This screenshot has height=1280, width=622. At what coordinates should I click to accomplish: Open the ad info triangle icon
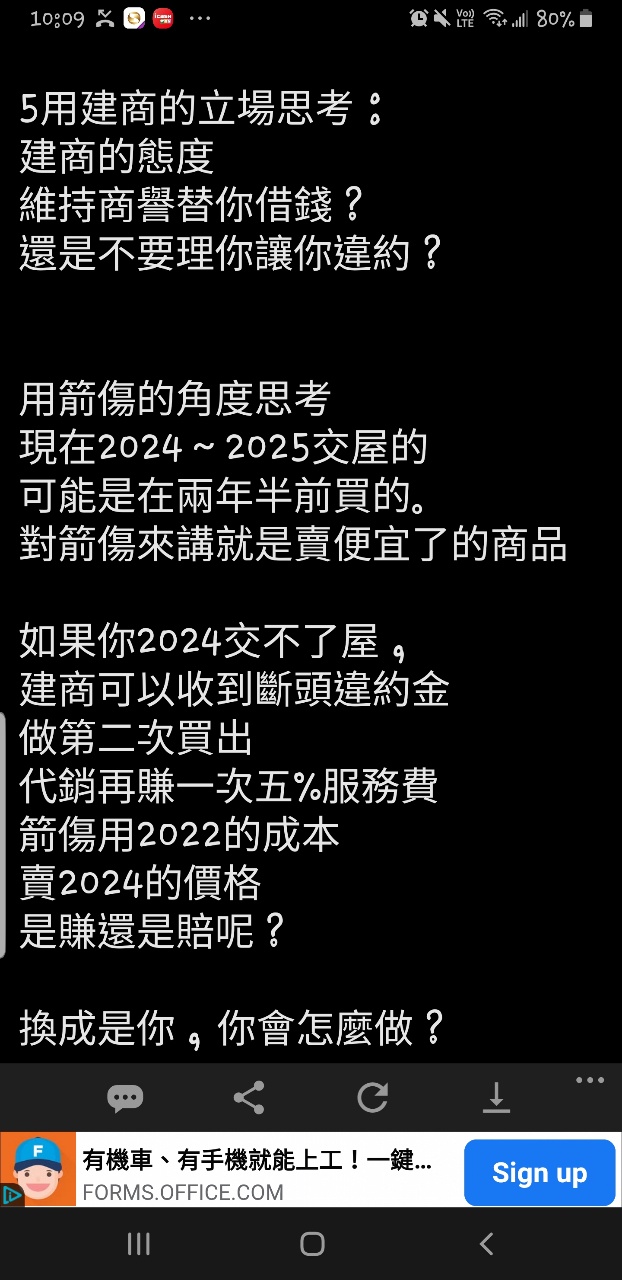pos(11,1194)
